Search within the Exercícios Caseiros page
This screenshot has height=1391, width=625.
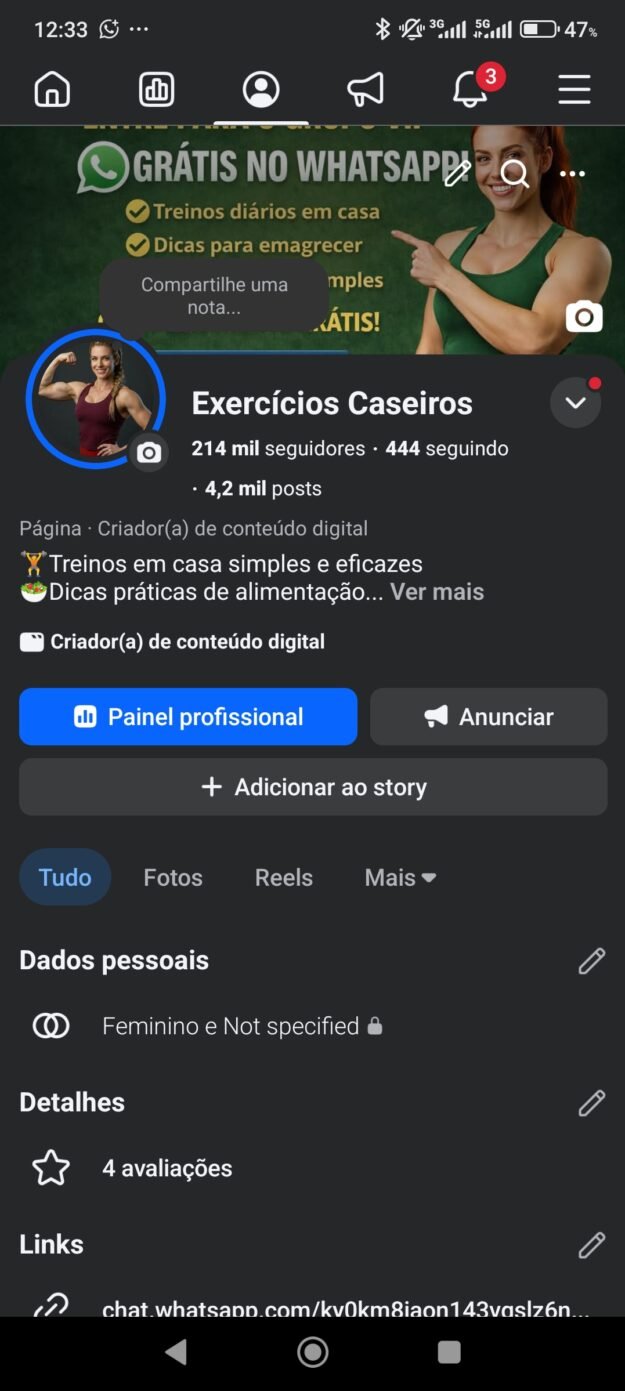[x=515, y=174]
